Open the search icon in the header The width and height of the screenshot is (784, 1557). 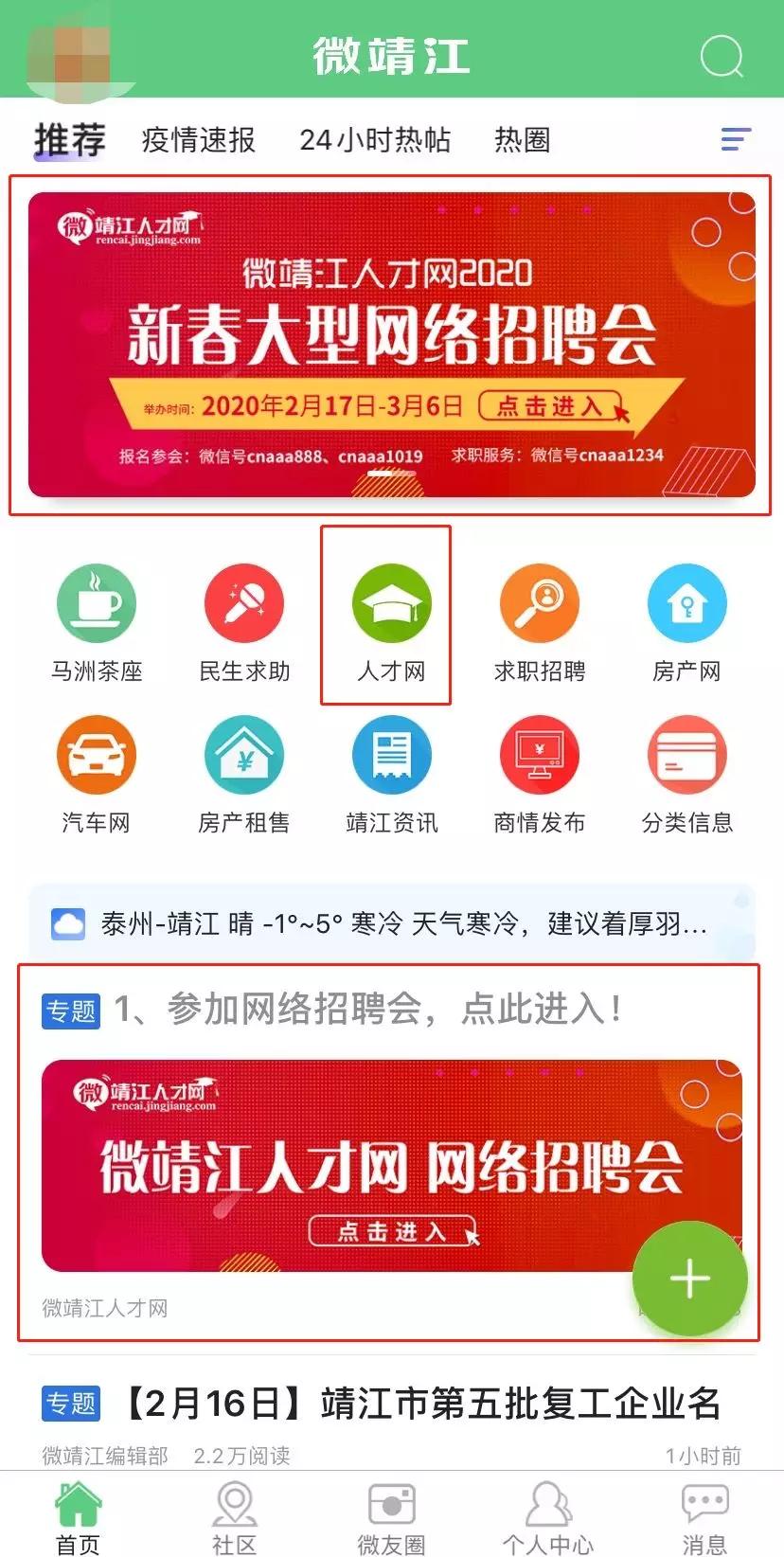pyautogui.click(x=722, y=56)
